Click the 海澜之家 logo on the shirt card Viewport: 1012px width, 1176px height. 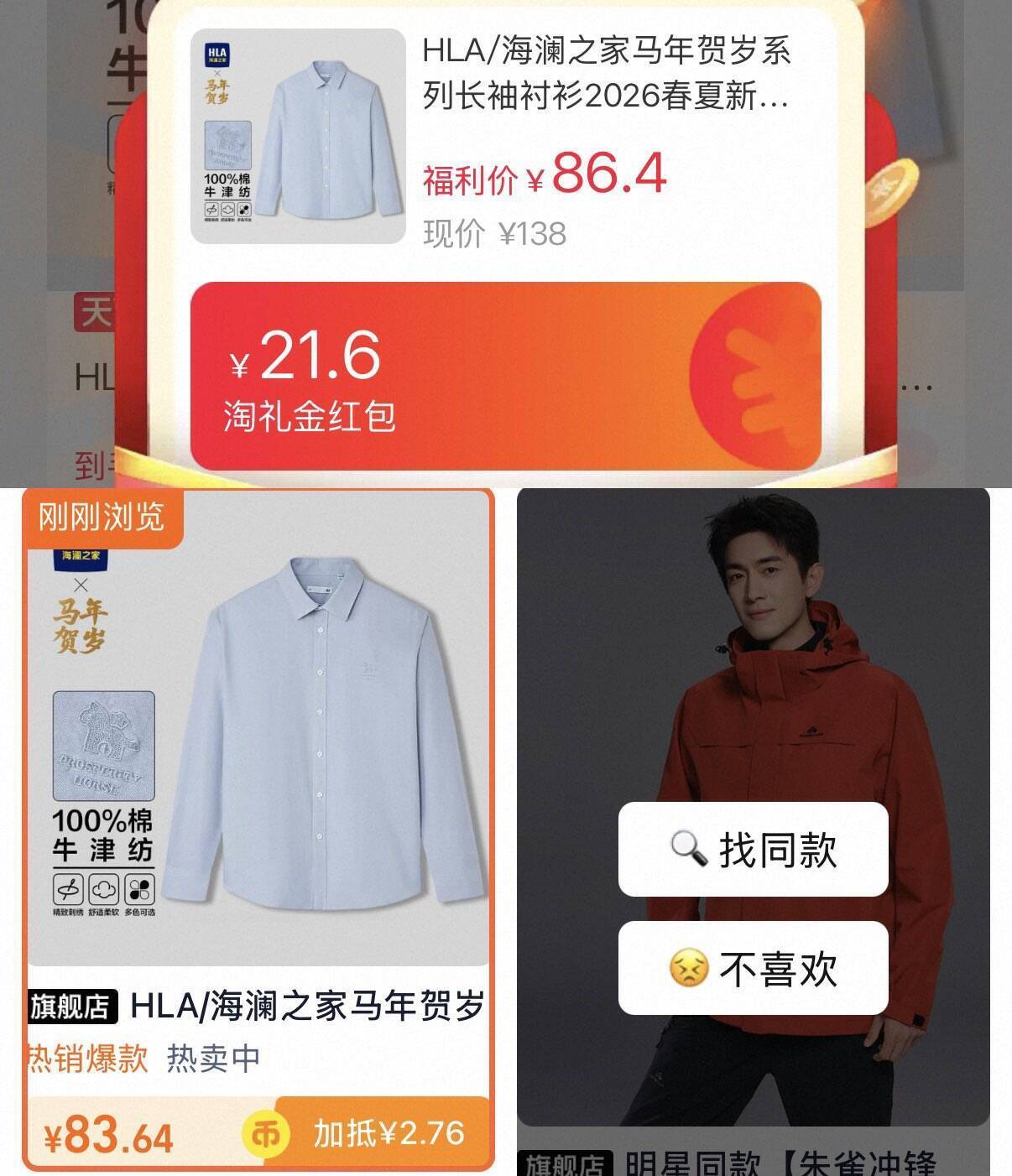(80, 559)
